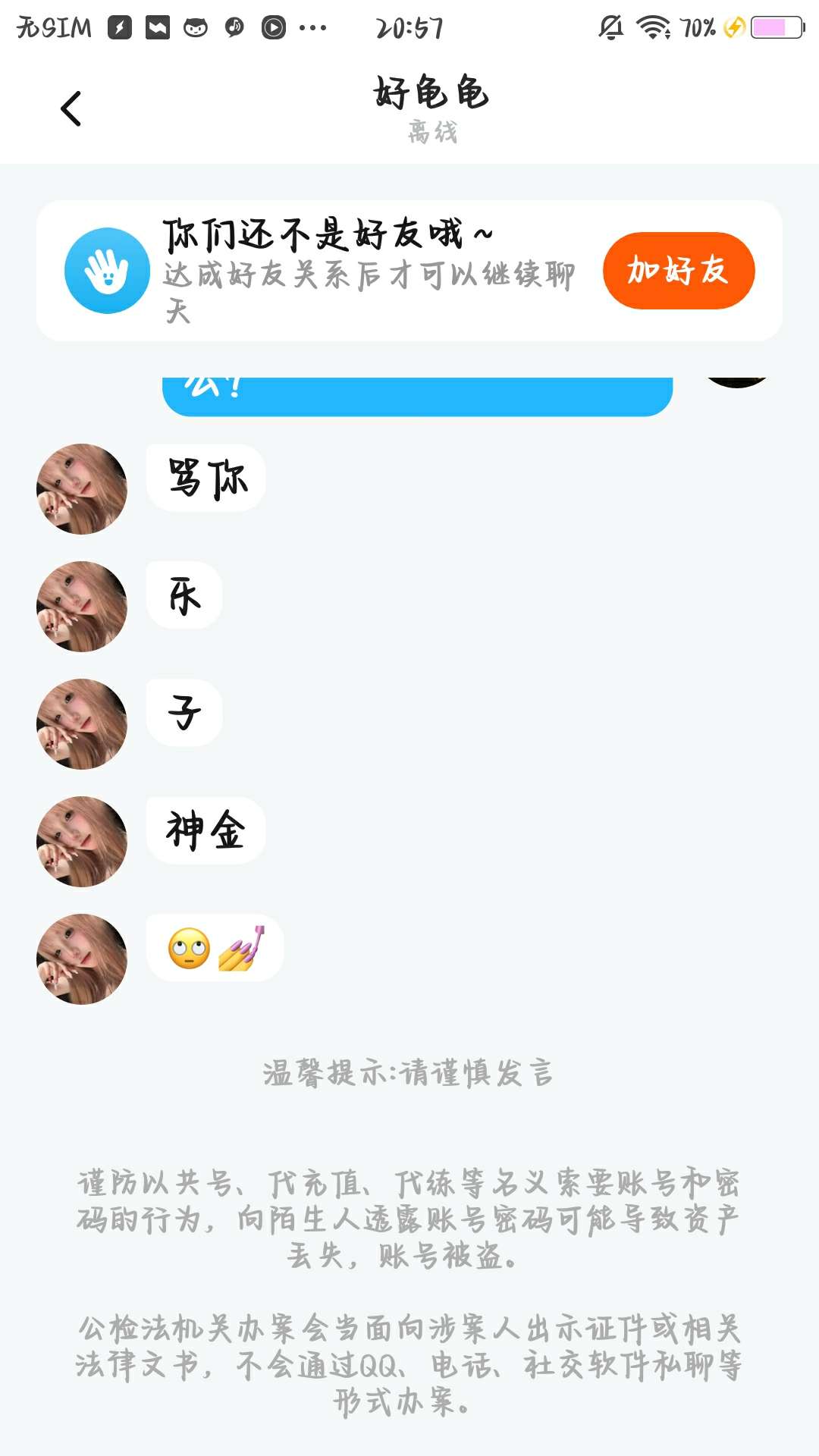
Task: Open sender's avatar beside the 骂你 message
Action: [82, 489]
